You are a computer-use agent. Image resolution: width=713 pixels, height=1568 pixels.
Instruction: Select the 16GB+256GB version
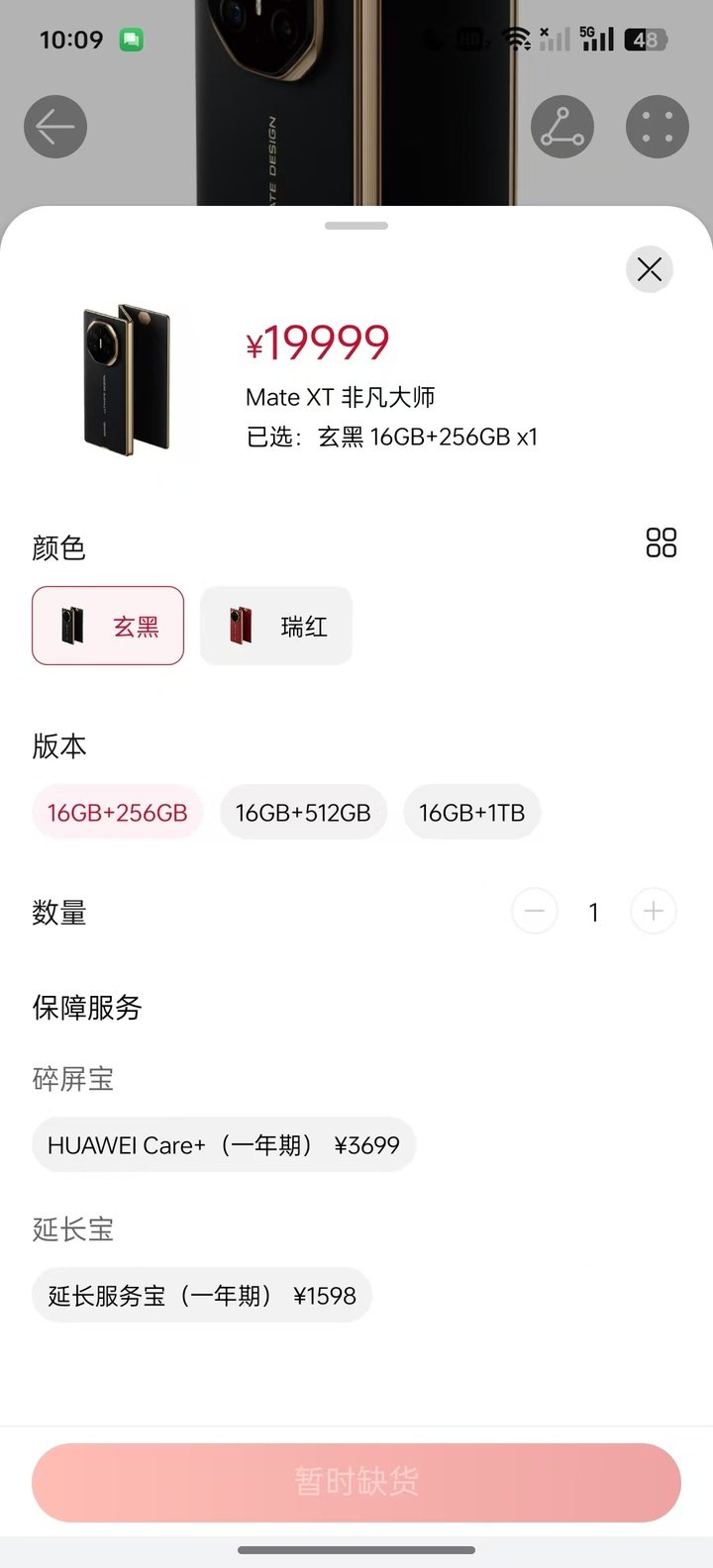[x=117, y=813]
